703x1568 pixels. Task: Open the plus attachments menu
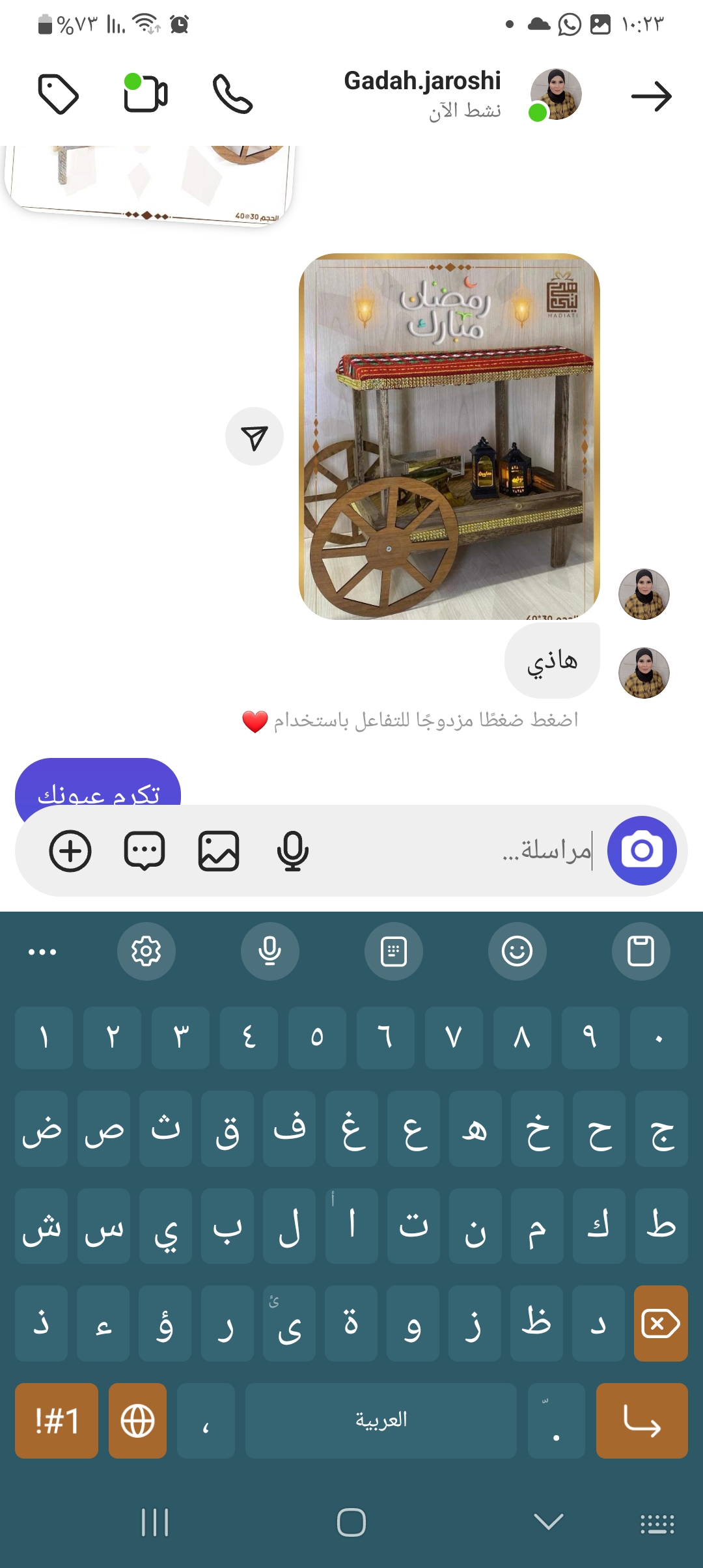pyautogui.click(x=70, y=850)
